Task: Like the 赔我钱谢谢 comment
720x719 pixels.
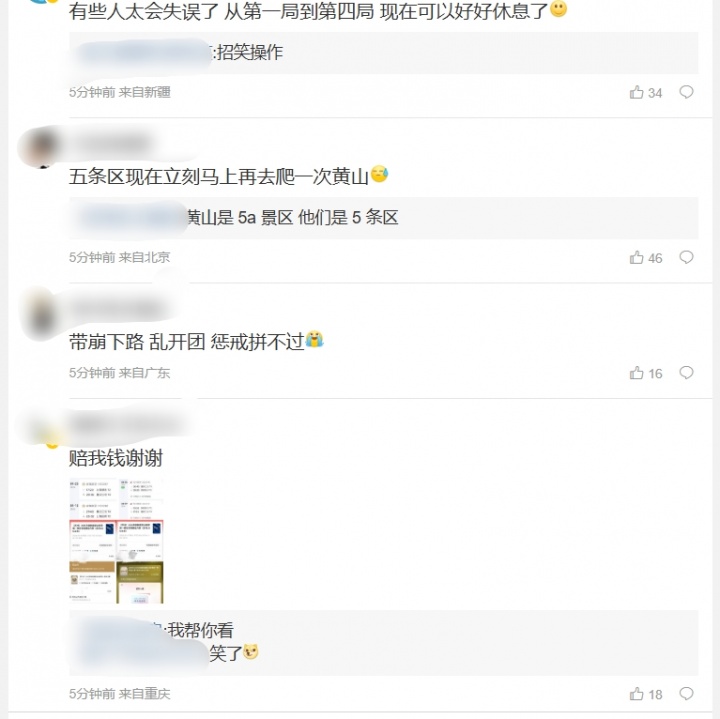Action: pos(637,694)
